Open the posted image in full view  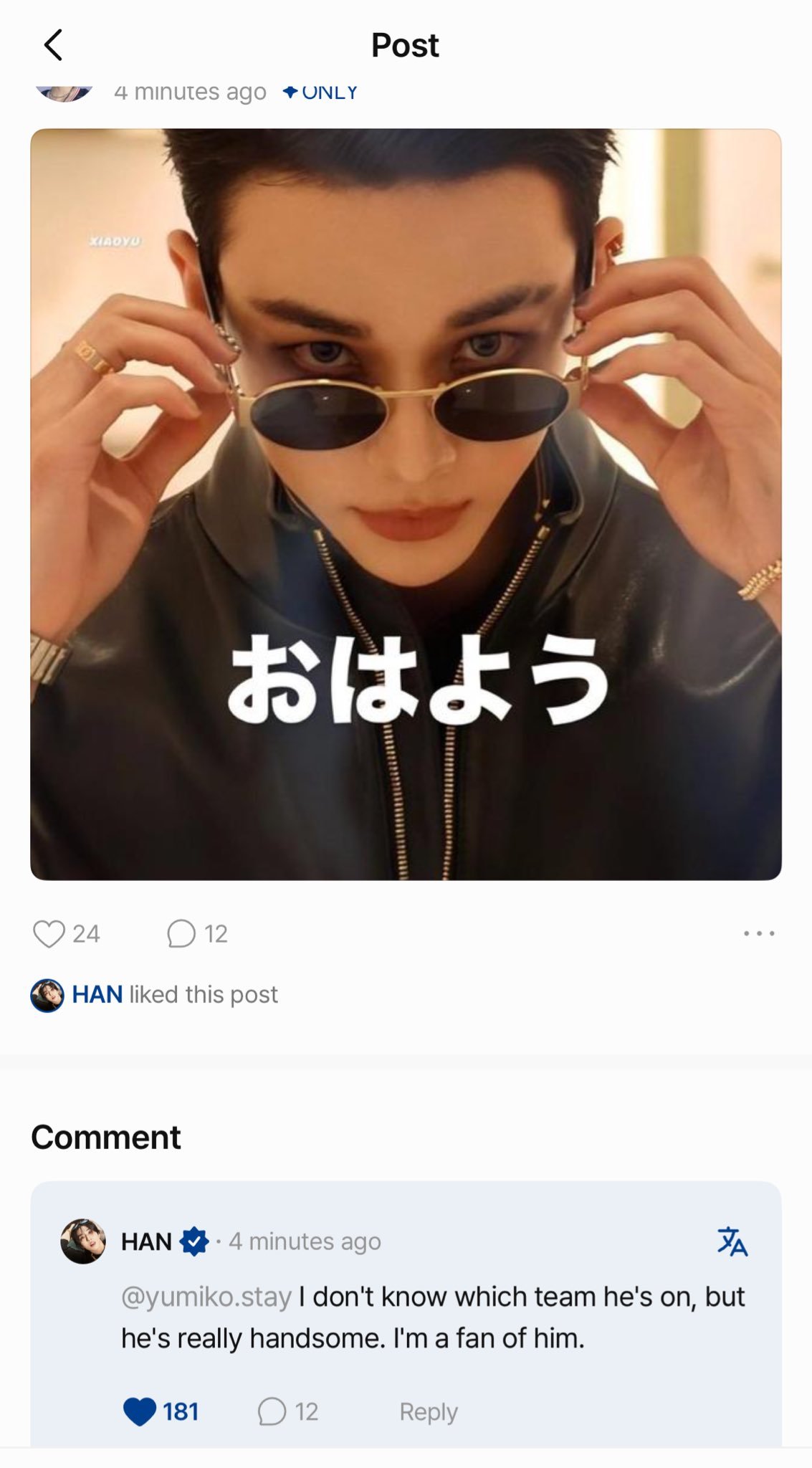tap(406, 504)
